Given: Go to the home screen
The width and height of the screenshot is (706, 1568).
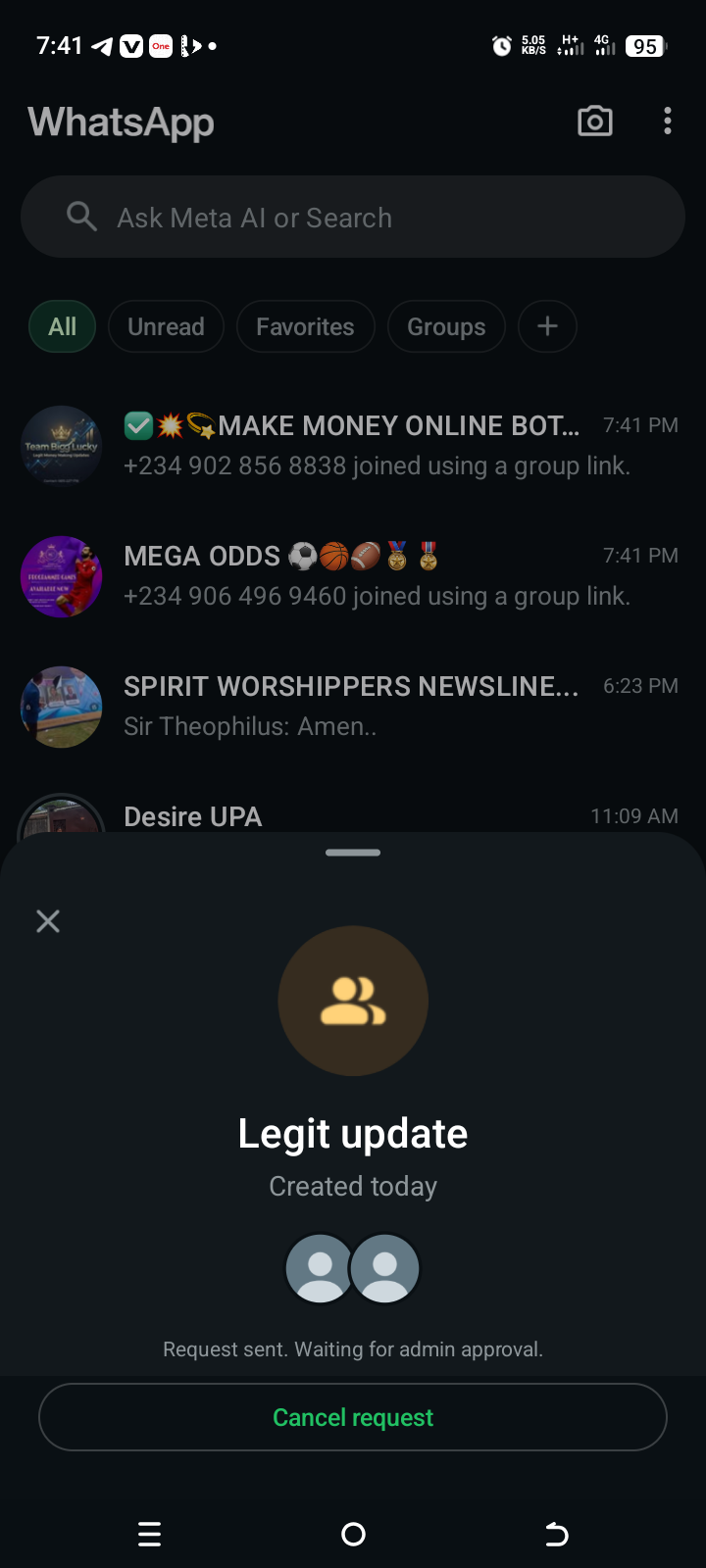Looking at the screenshot, I should 353,1534.
